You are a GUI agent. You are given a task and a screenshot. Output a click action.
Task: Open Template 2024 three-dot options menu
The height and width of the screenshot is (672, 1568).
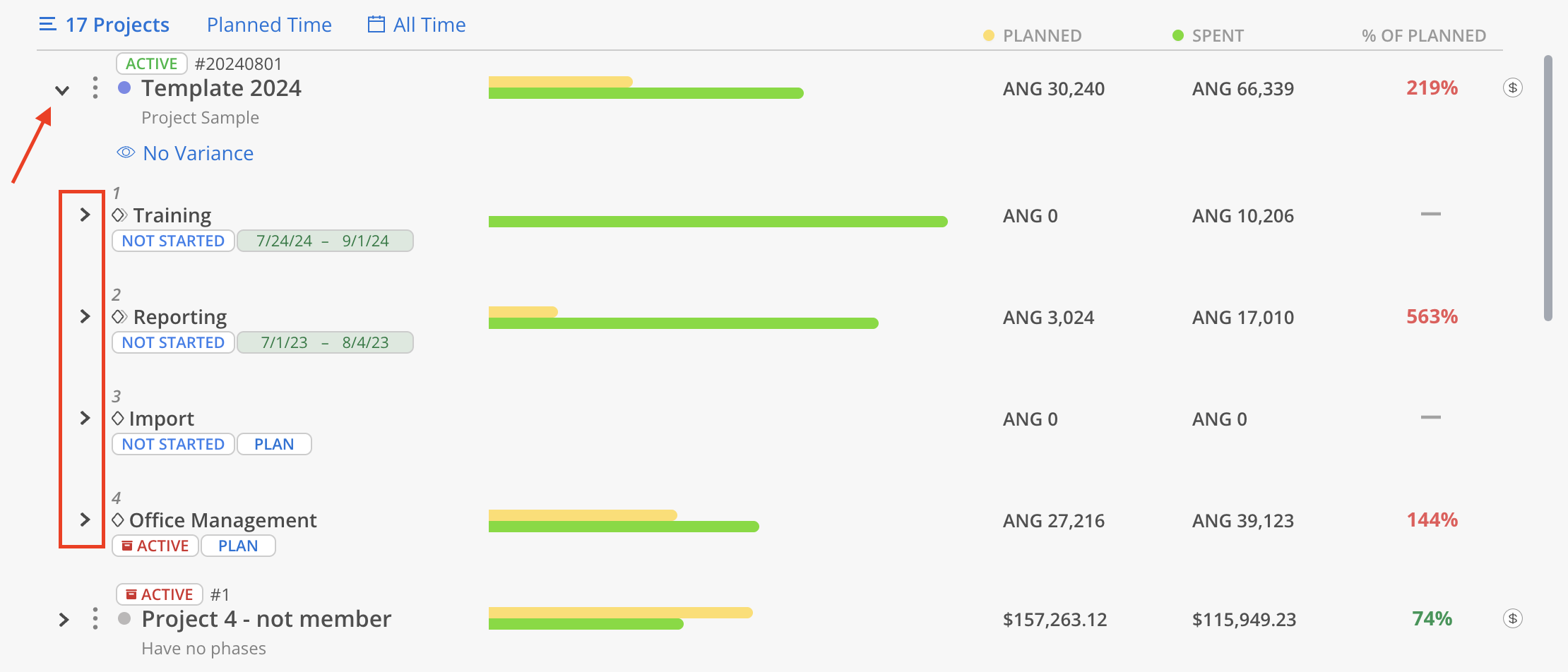coord(95,88)
